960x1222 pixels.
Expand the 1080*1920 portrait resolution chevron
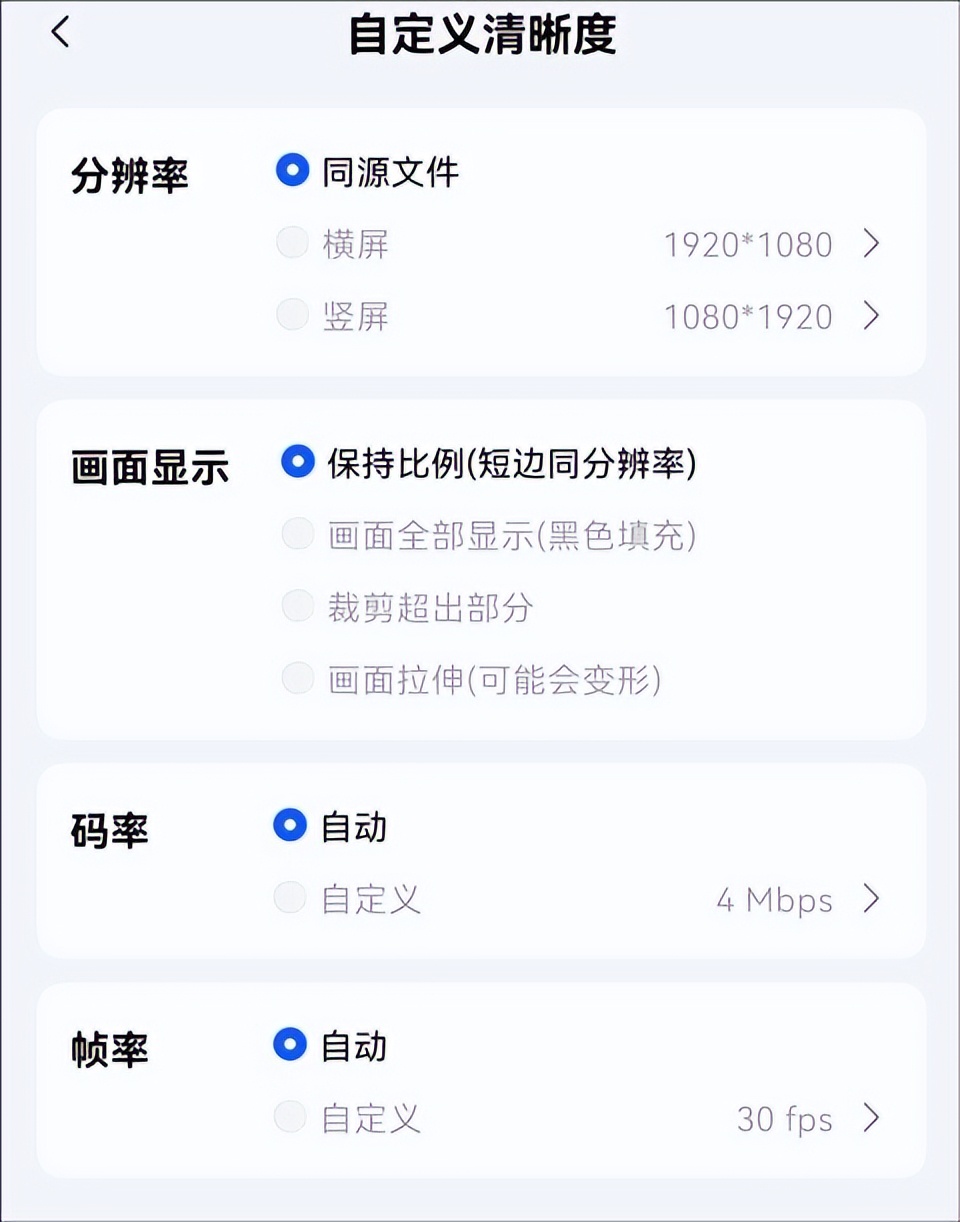click(873, 315)
